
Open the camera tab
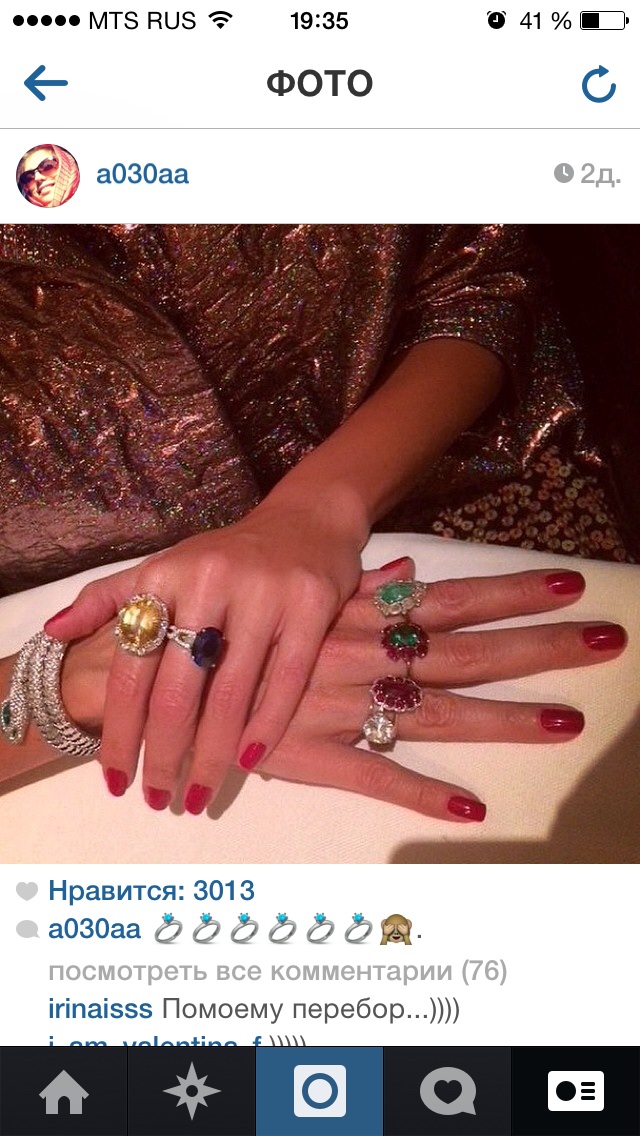pos(320,1091)
